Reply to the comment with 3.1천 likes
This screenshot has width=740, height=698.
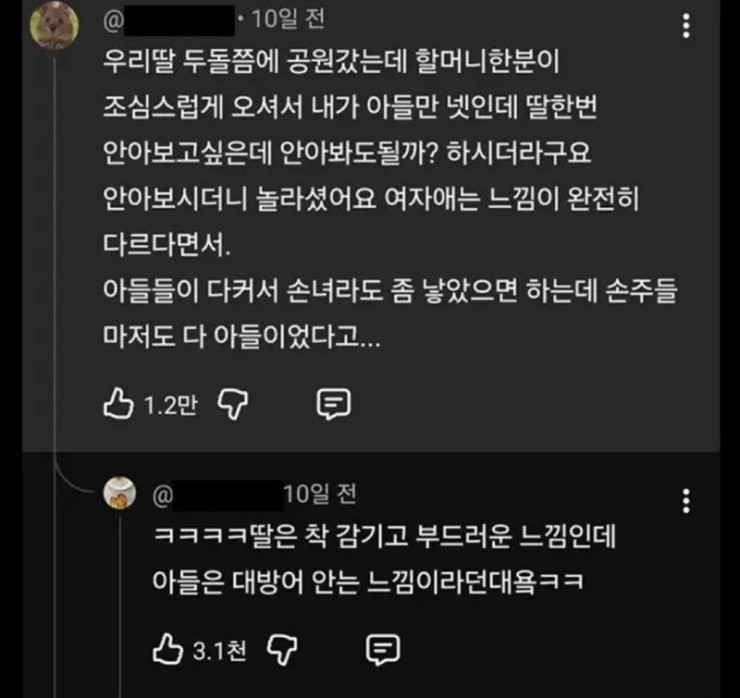(x=383, y=650)
